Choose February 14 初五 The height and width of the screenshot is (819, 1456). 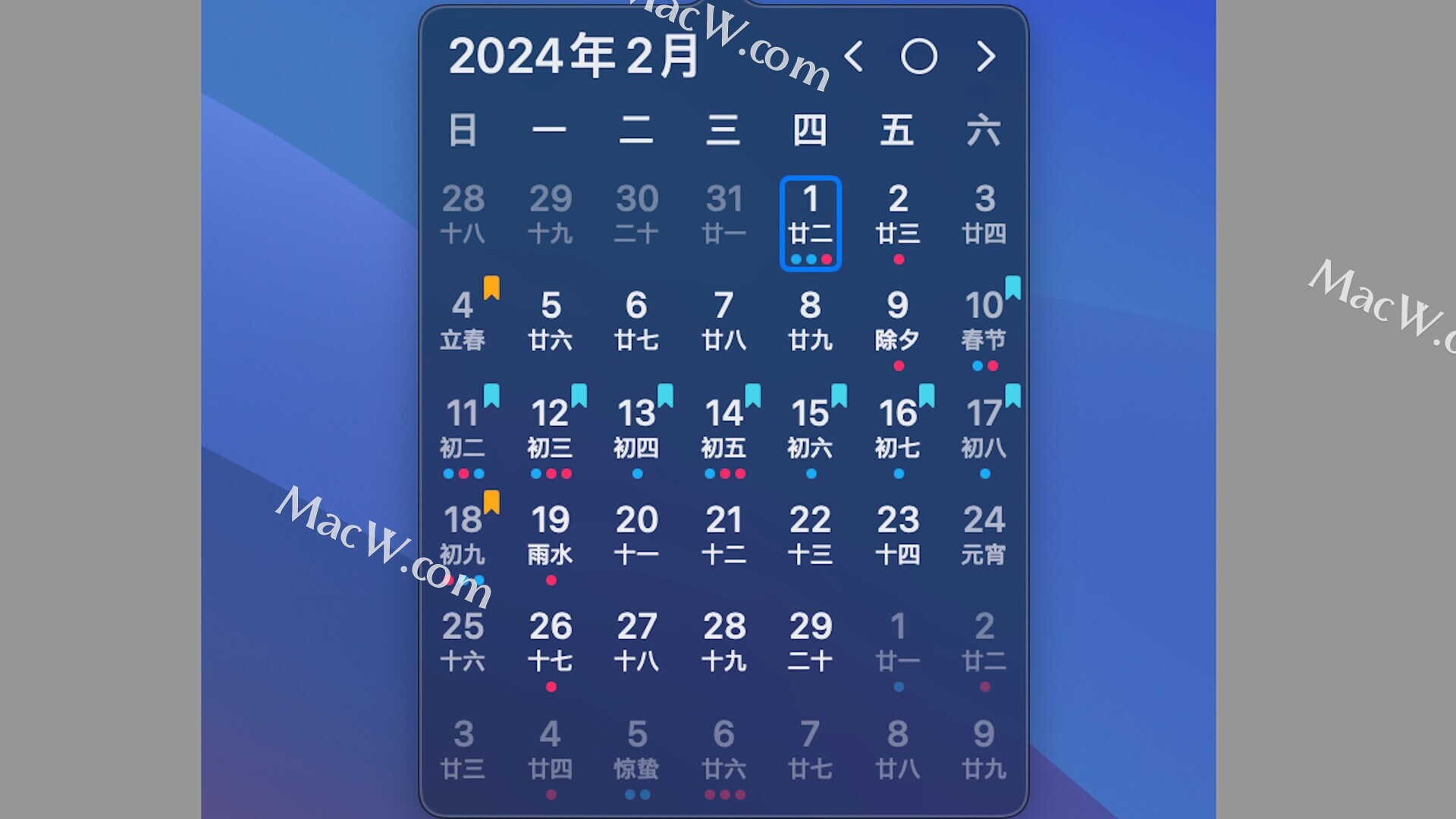[x=724, y=430]
